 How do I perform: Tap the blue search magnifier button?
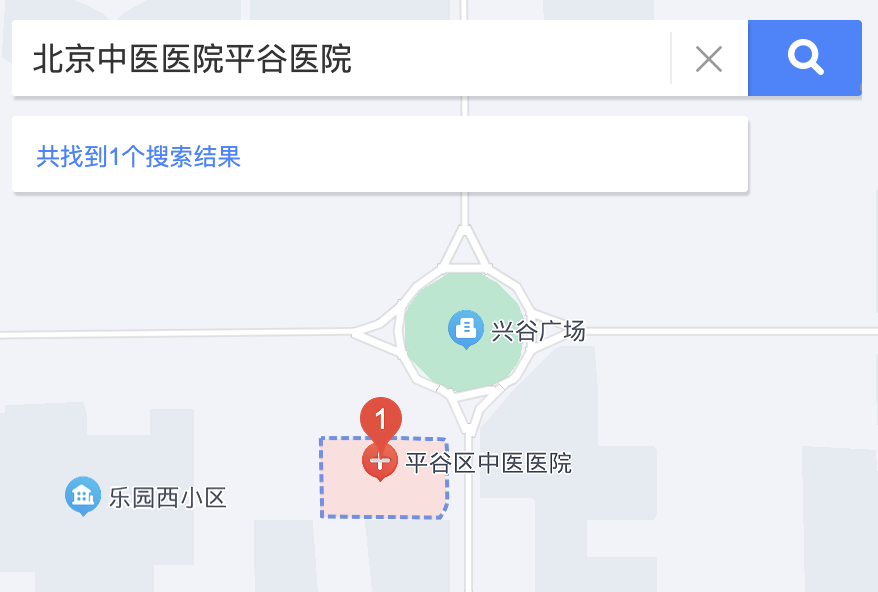tap(804, 58)
